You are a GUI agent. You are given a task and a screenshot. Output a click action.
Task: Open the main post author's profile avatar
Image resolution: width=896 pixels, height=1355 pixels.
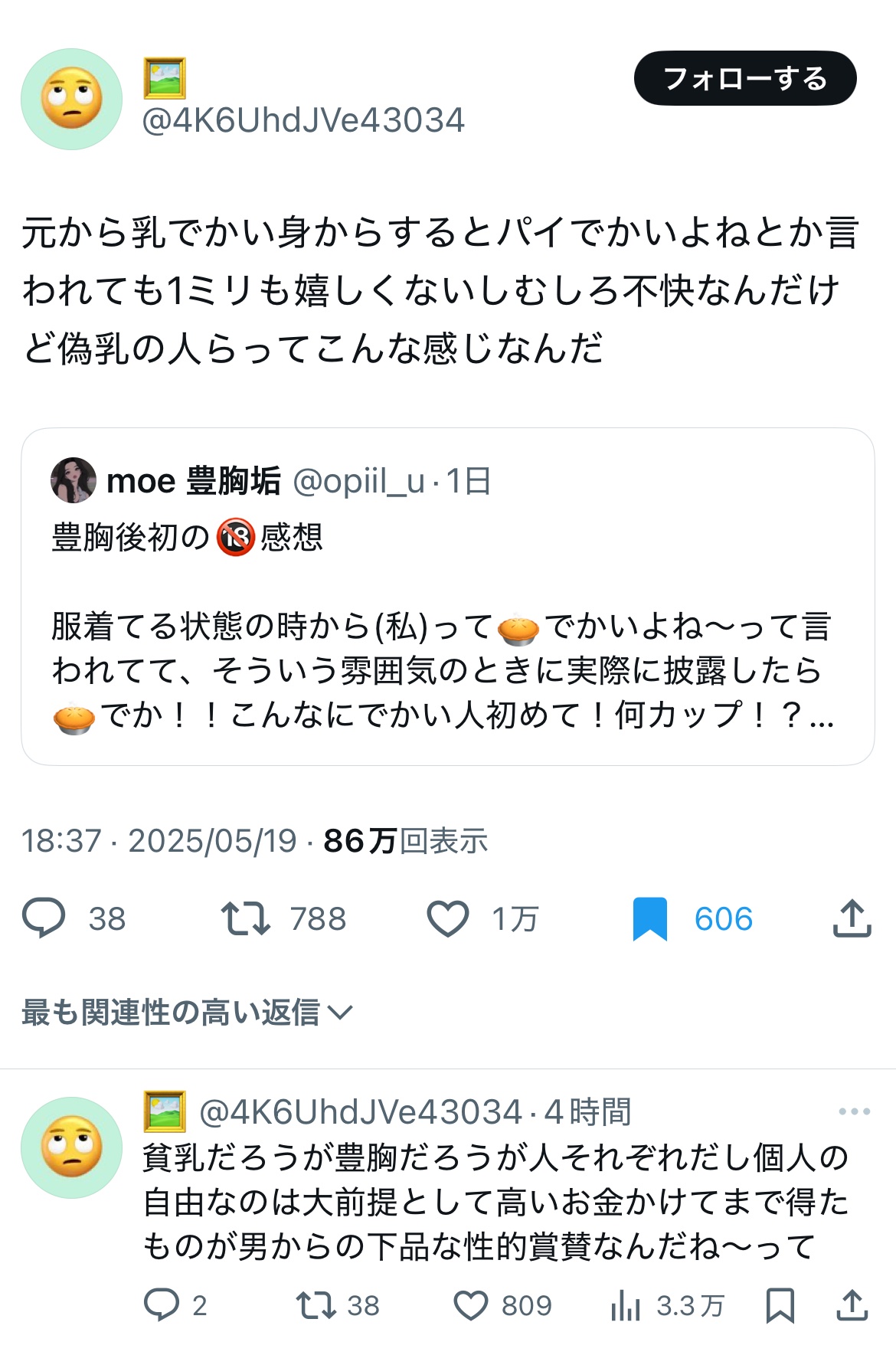click(71, 100)
